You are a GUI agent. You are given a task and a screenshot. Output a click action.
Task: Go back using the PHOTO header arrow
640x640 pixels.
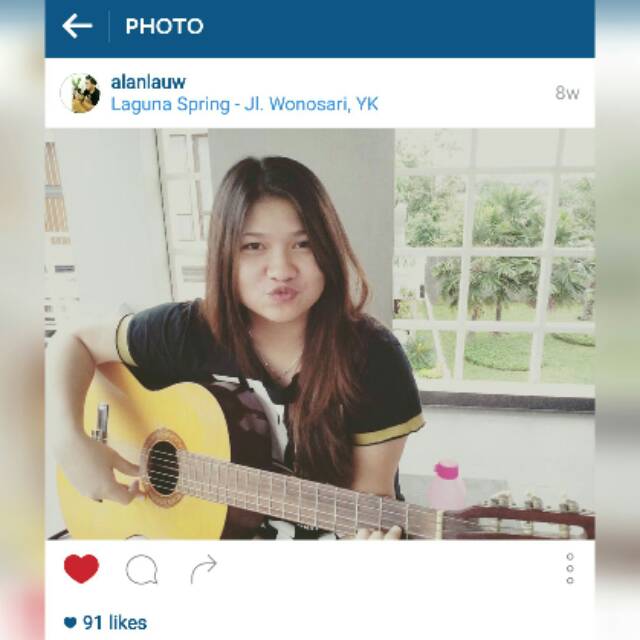(77, 27)
